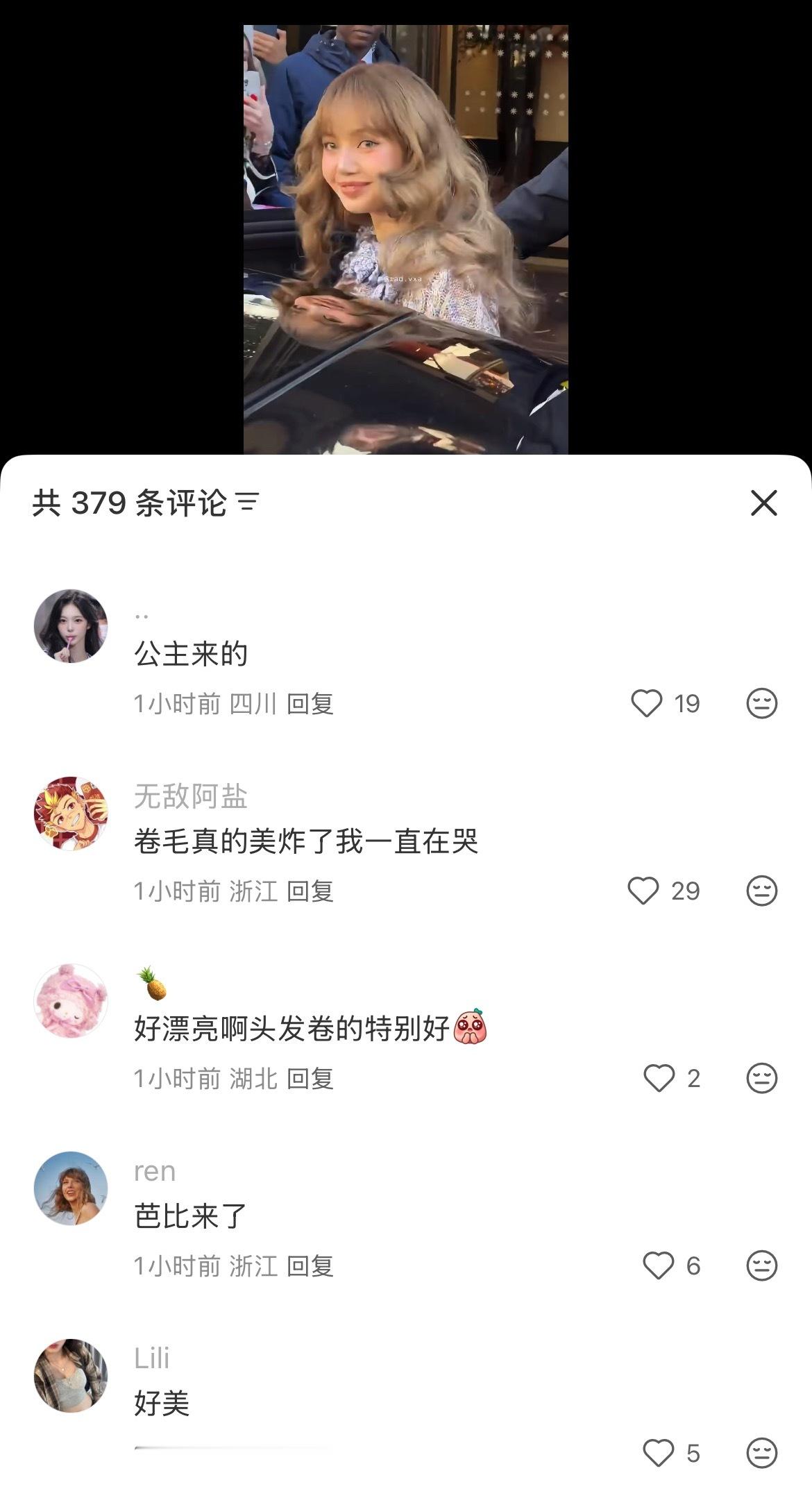Image resolution: width=812 pixels, height=1498 pixels.
Task: Dislike 无敌阿盐's comment
Action: [761, 891]
